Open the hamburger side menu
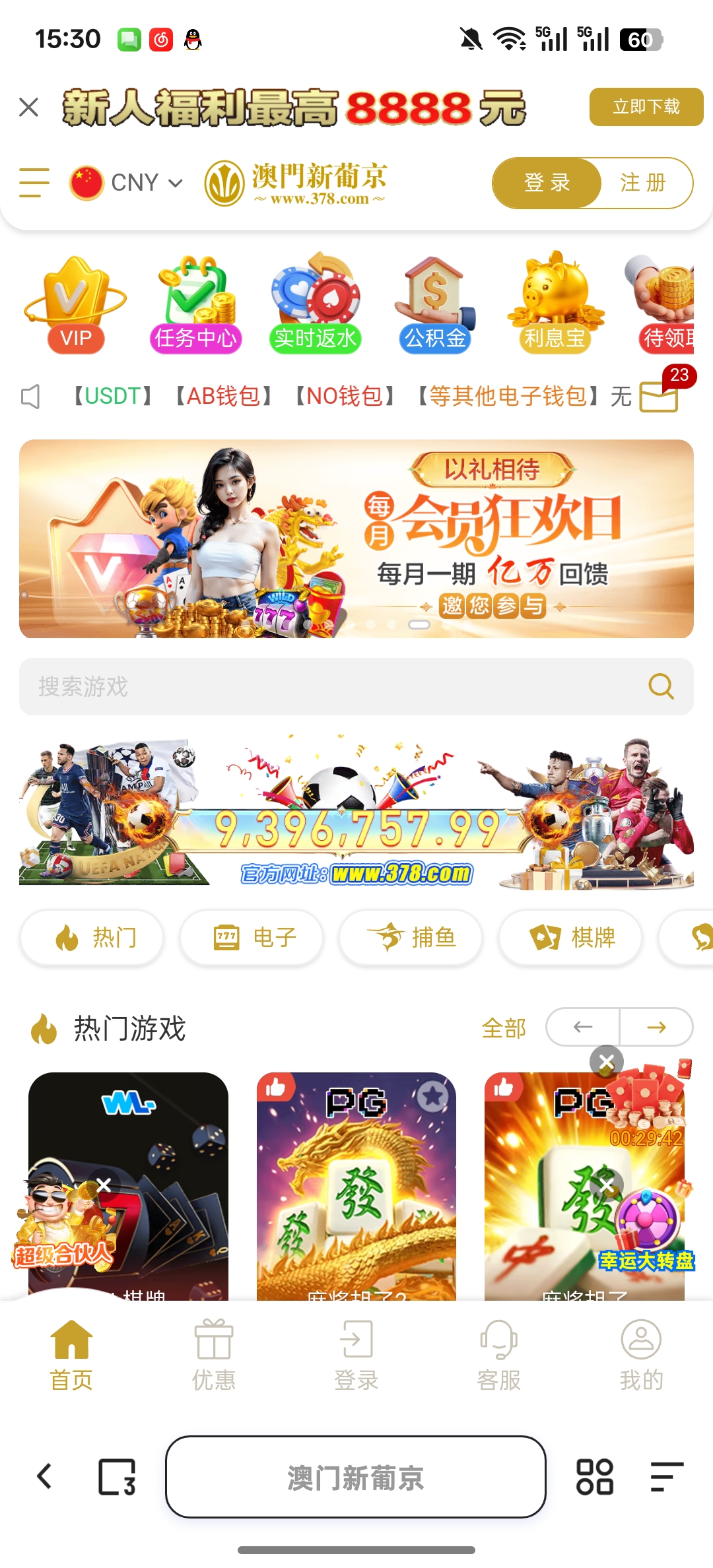The width and height of the screenshot is (713, 1568). [34, 183]
